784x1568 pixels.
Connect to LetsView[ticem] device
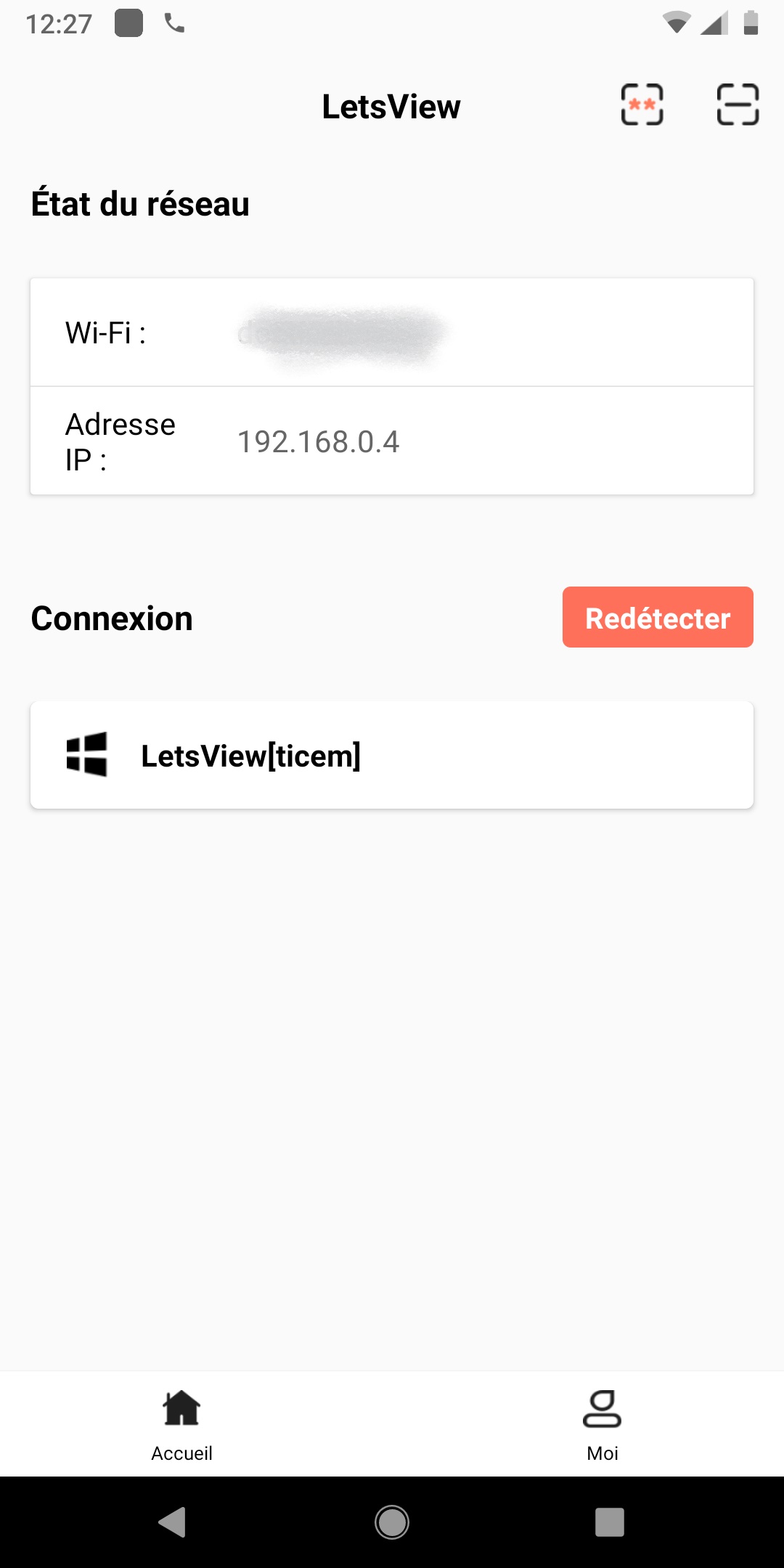click(x=392, y=755)
